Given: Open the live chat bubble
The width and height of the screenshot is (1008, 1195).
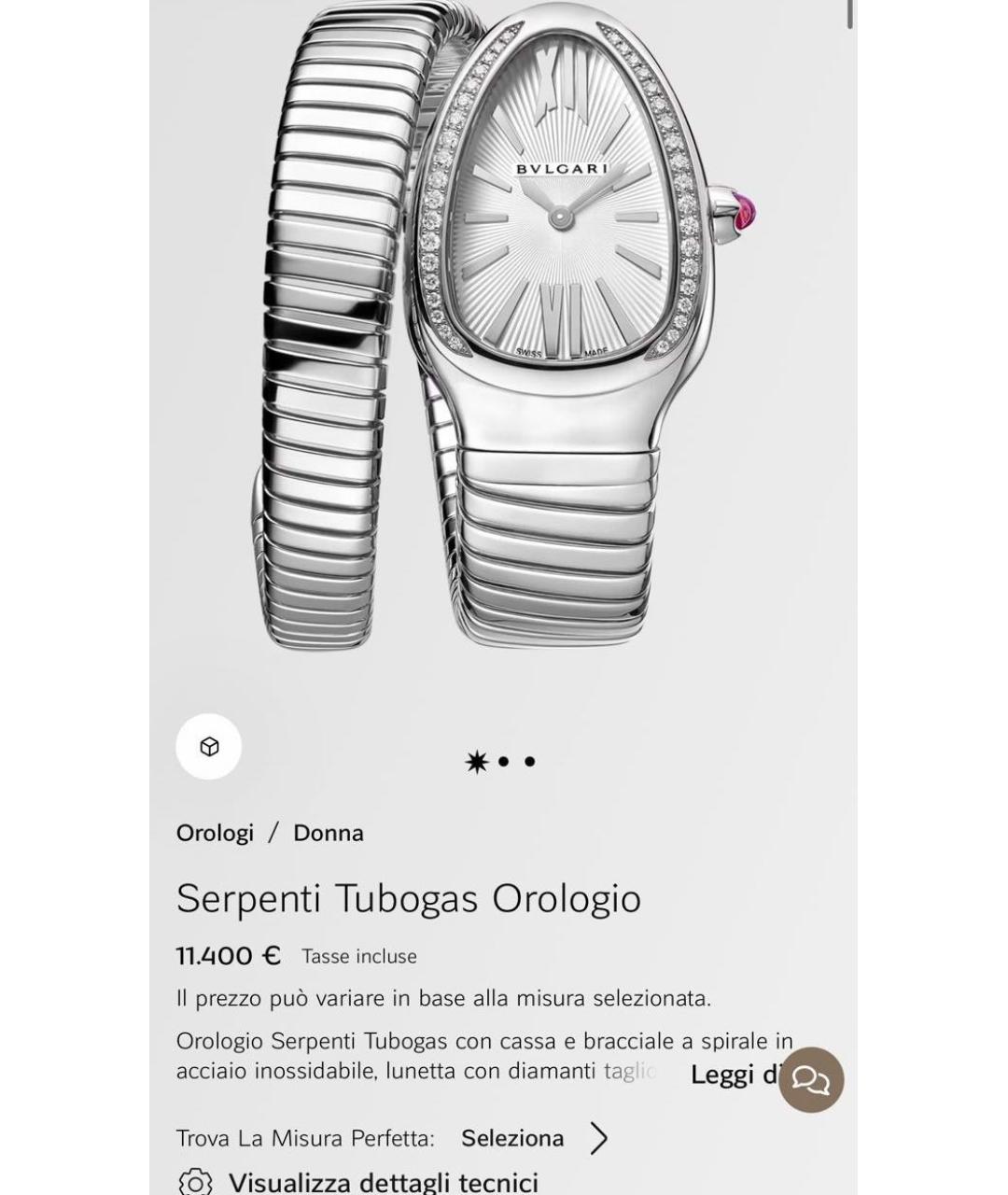Looking at the screenshot, I should pos(811,1079).
